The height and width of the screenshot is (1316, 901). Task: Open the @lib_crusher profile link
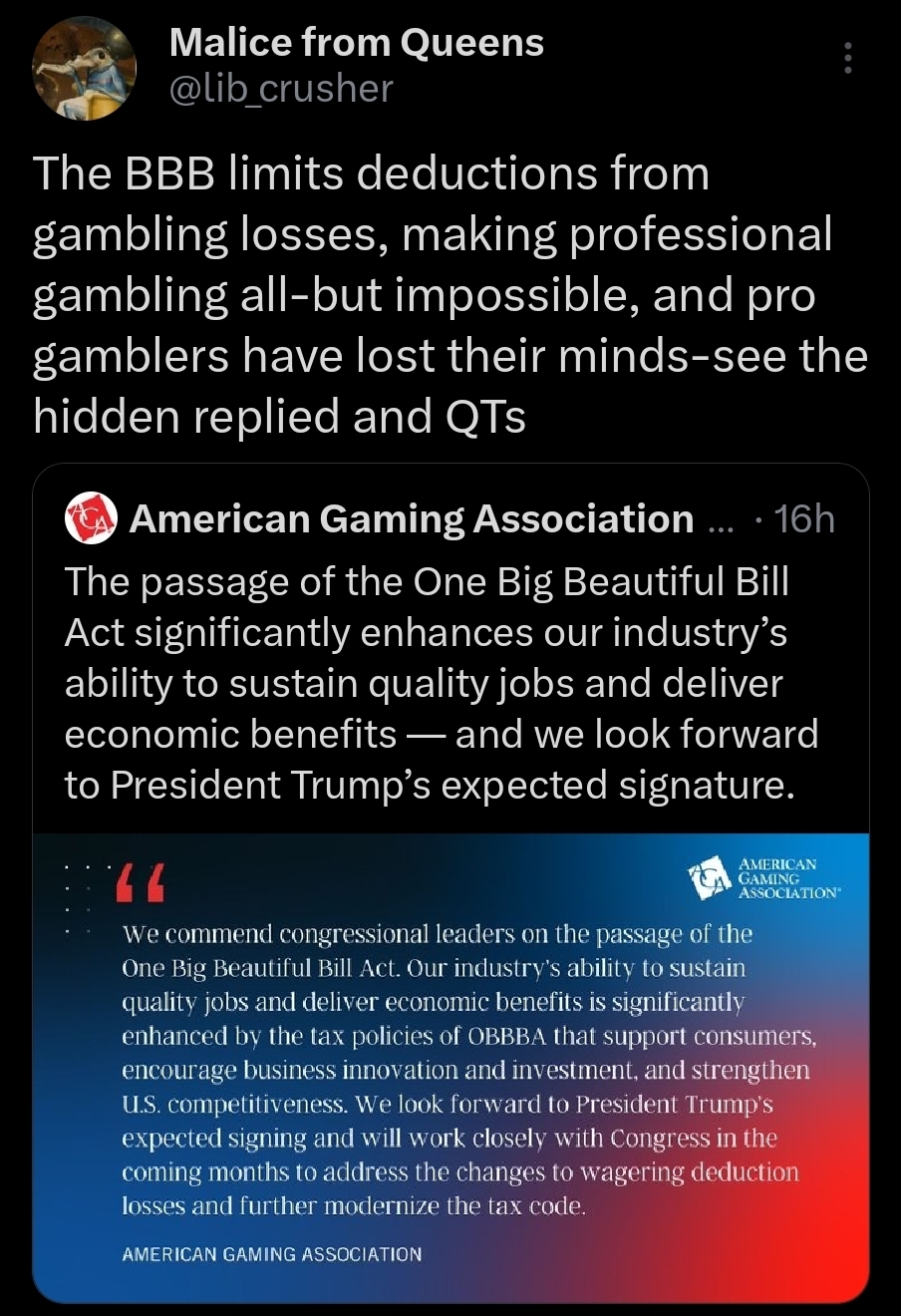[x=282, y=89]
